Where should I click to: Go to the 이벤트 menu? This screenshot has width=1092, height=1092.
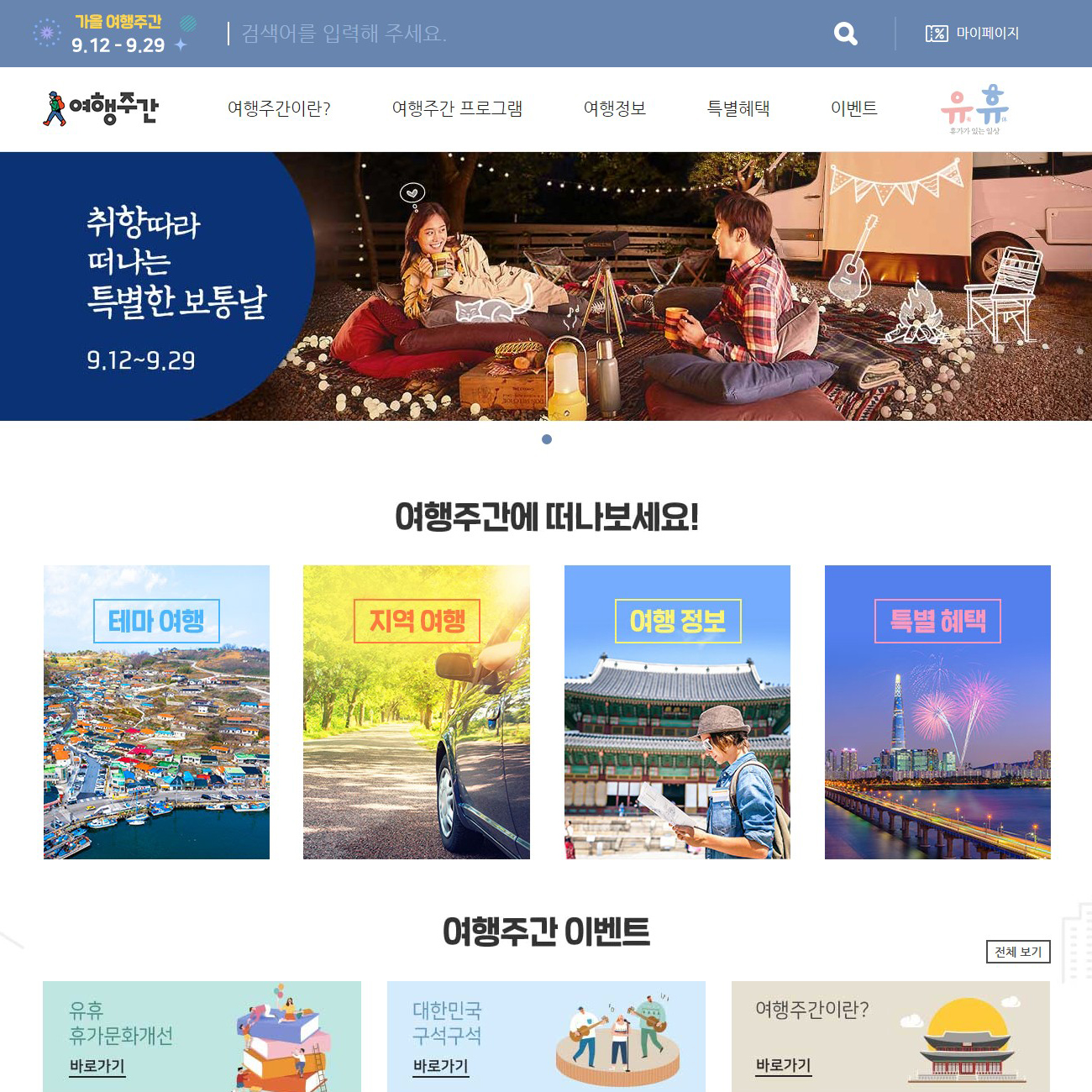853,108
